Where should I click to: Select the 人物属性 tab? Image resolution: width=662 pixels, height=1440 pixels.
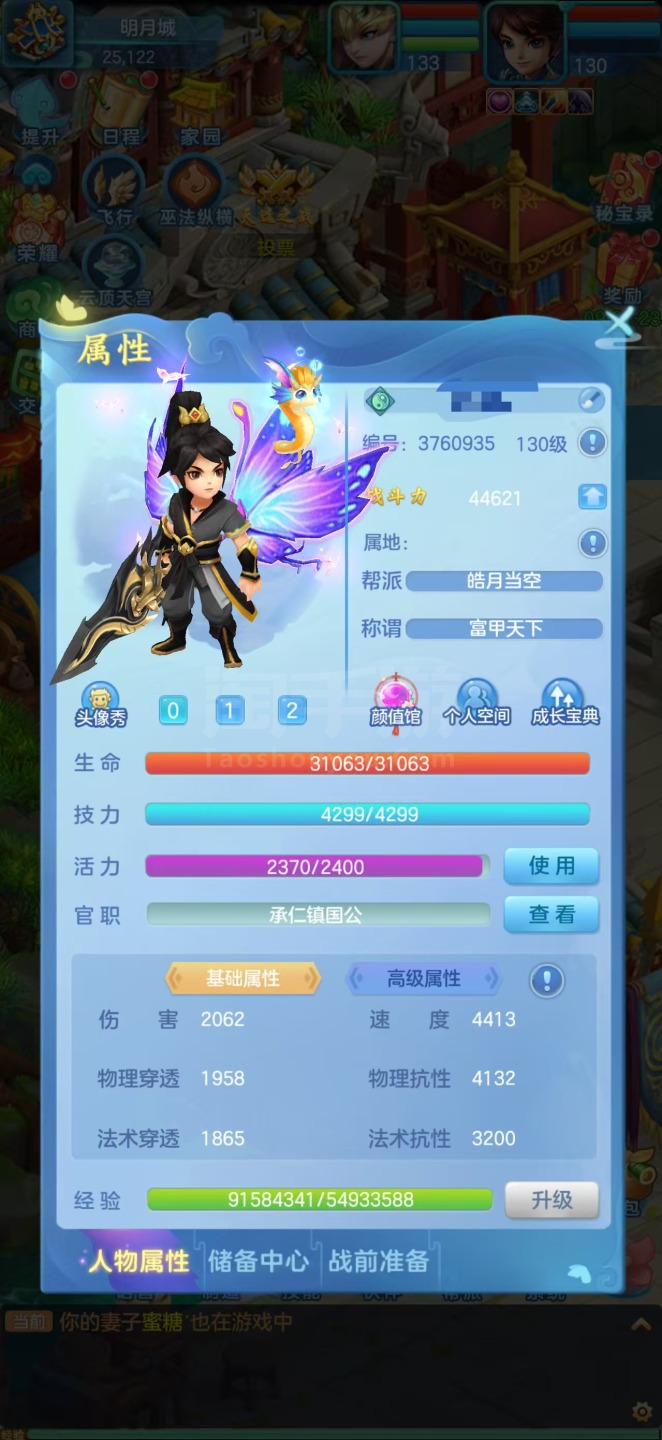point(138,1261)
